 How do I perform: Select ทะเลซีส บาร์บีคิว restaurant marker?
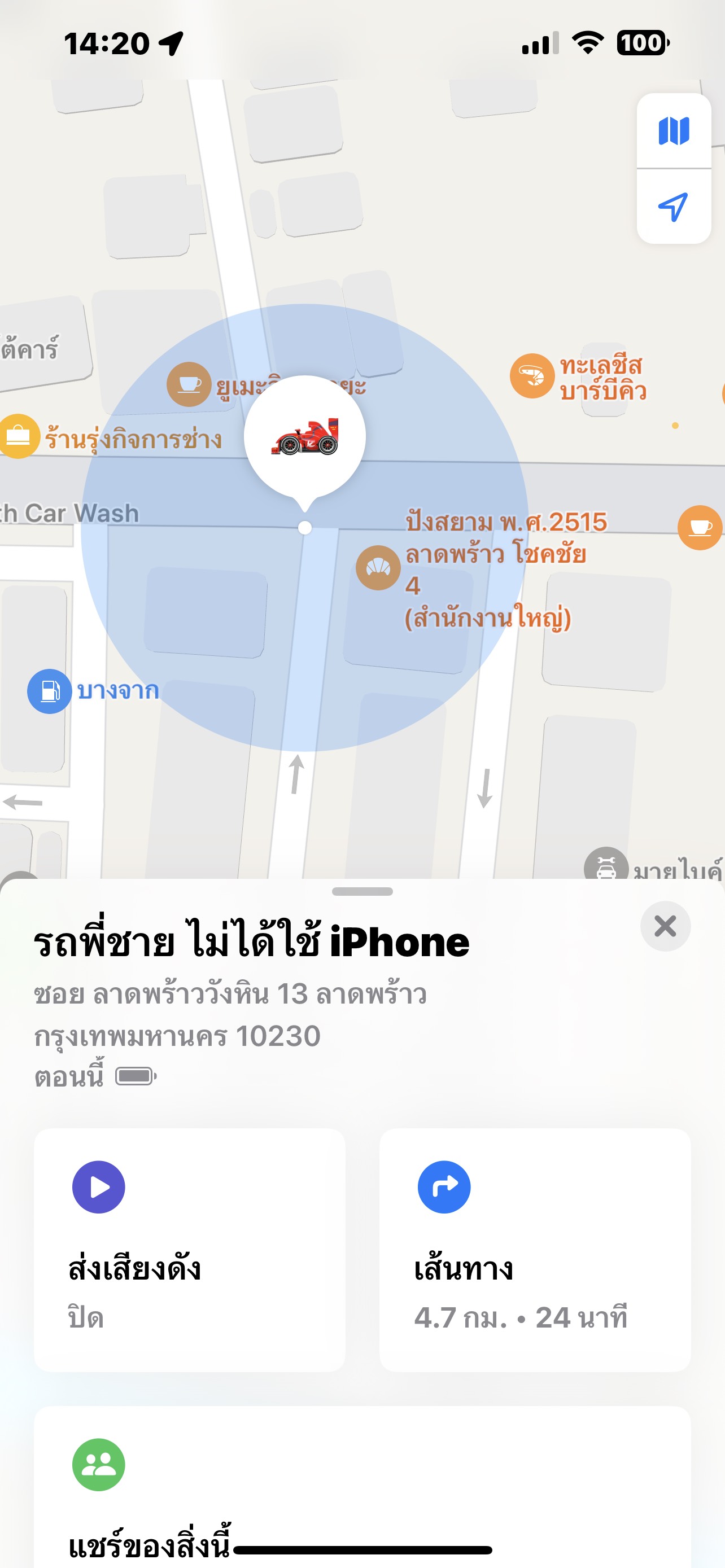pyautogui.click(x=532, y=376)
